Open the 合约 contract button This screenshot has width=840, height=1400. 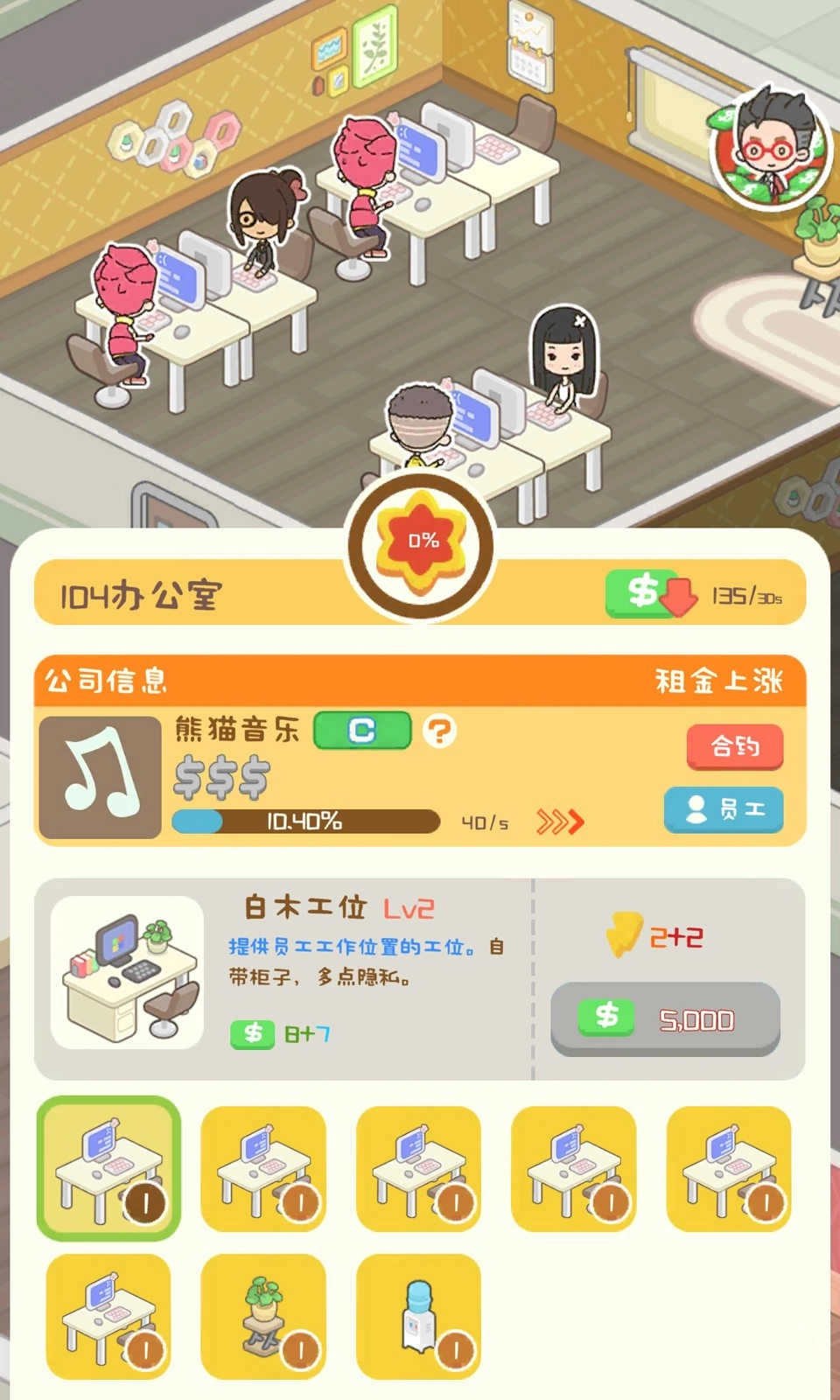(x=733, y=748)
